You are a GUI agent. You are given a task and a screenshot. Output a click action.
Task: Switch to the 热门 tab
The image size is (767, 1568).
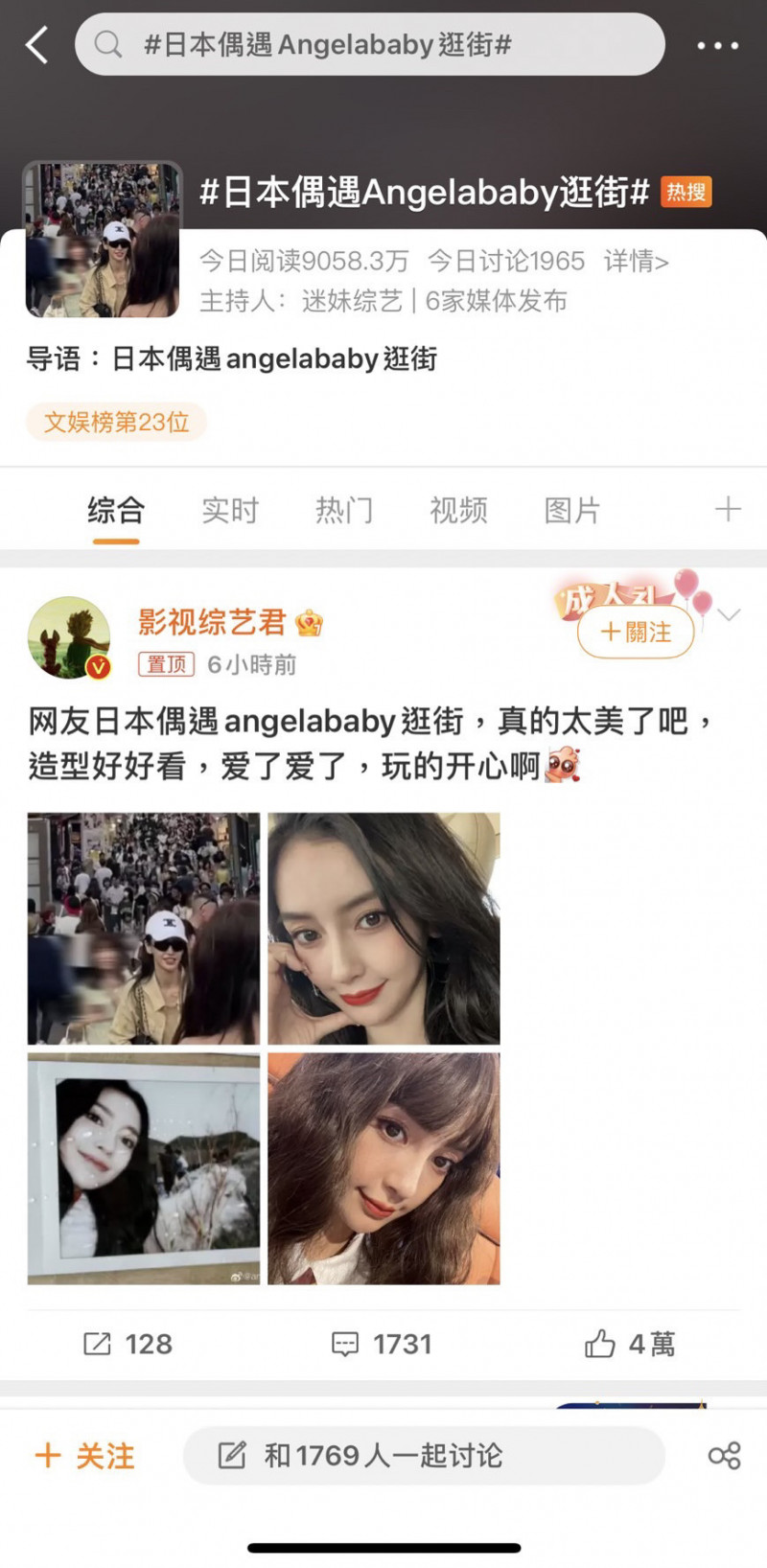(344, 510)
